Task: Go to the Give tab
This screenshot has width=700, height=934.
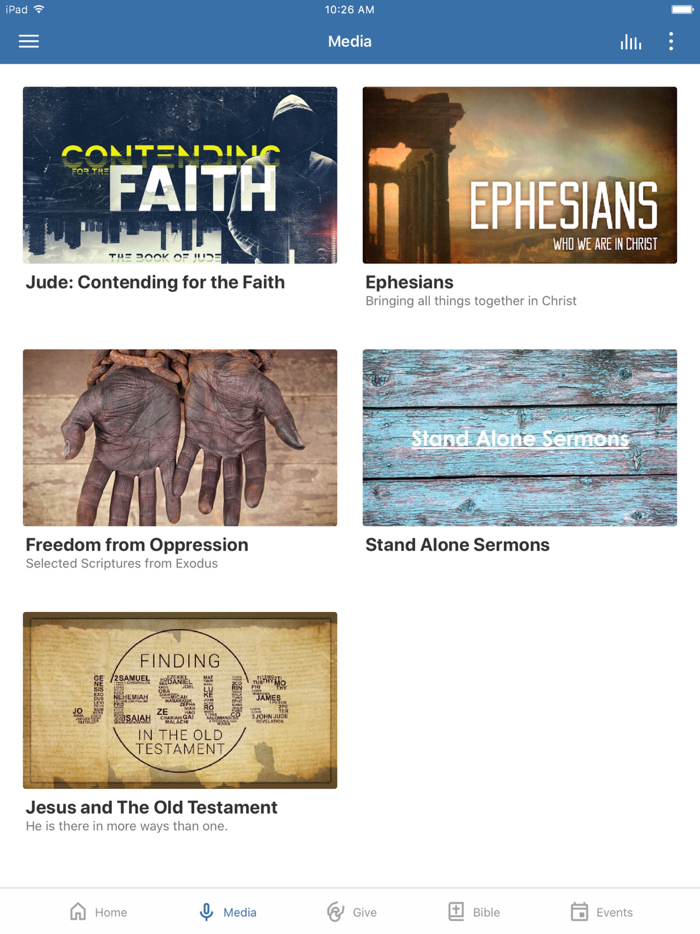Action: coord(352,912)
